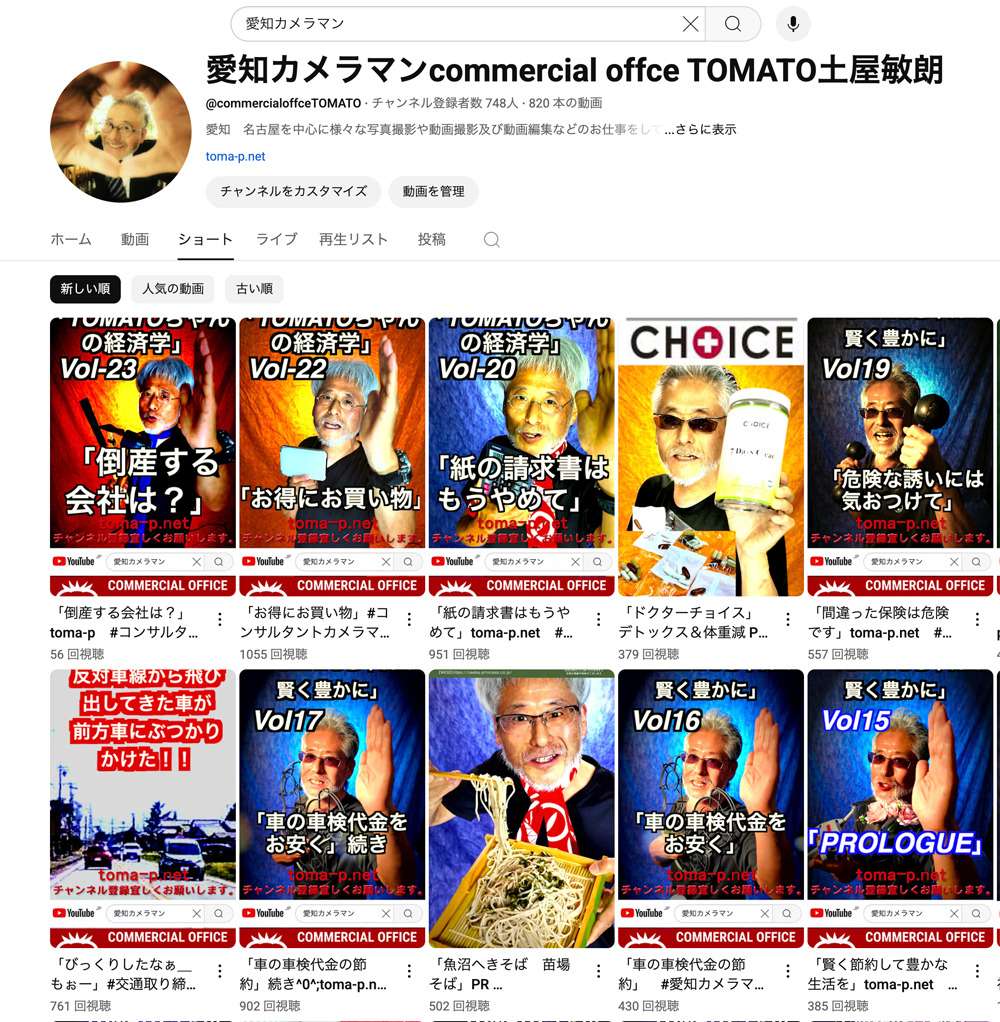
Task: Go to the ライブ tab
Action: point(276,240)
